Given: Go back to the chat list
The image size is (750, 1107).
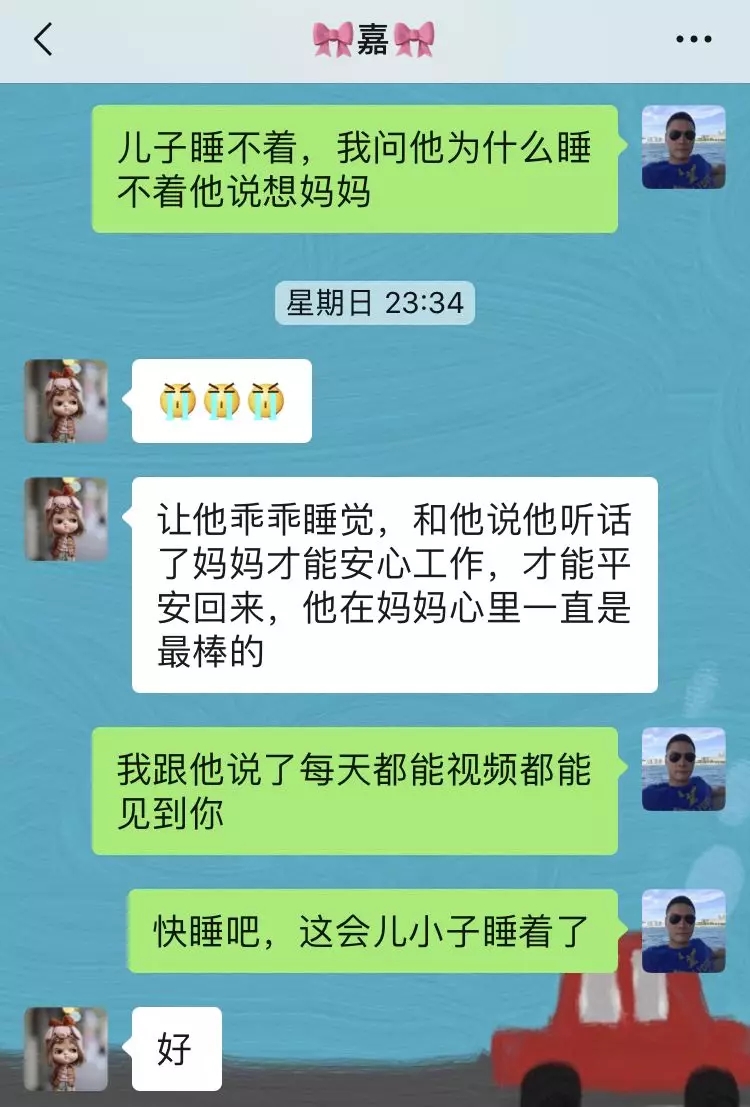Looking at the screenshot, I should [42, 40].
